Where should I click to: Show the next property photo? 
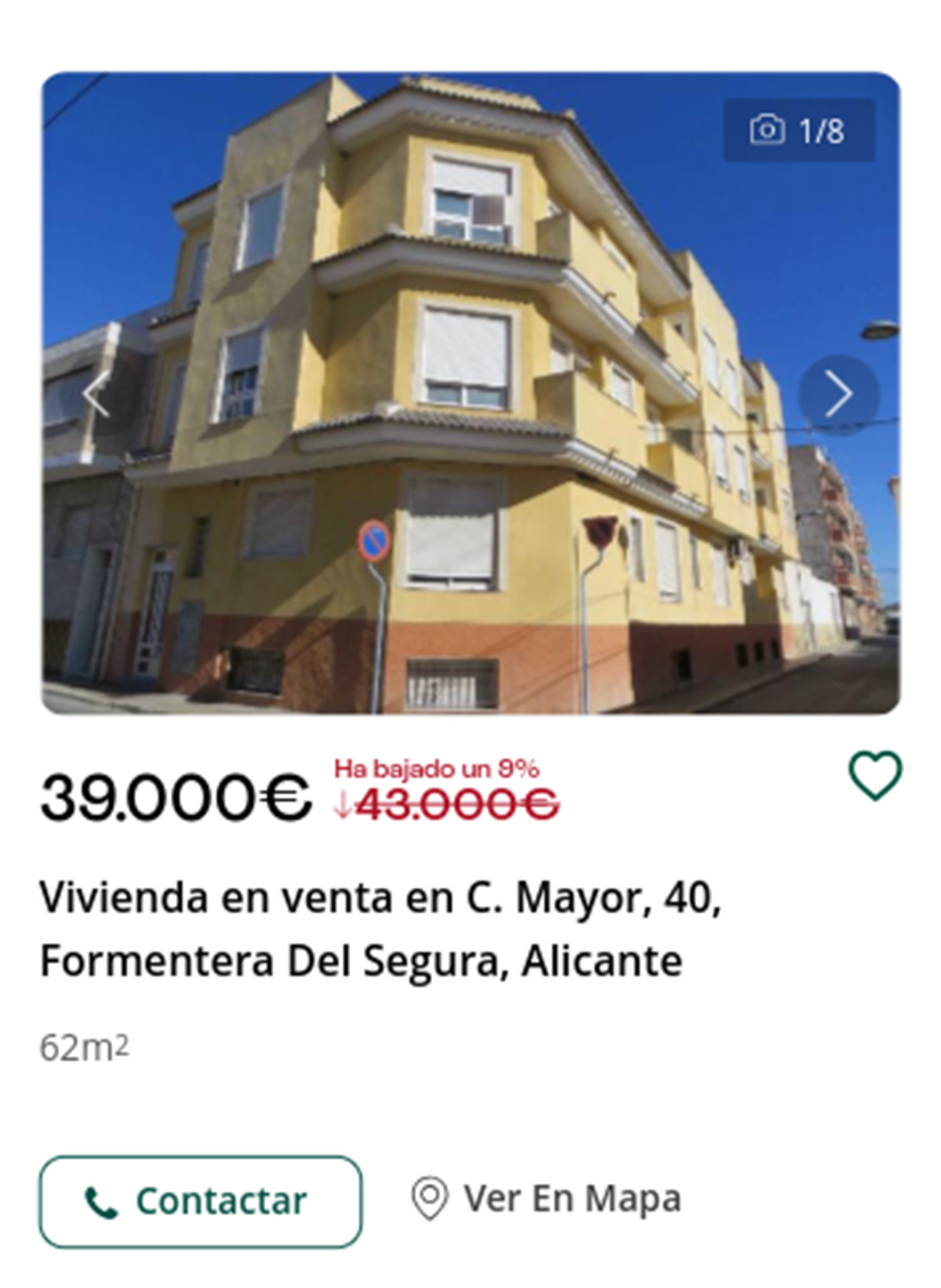point(838,395)
